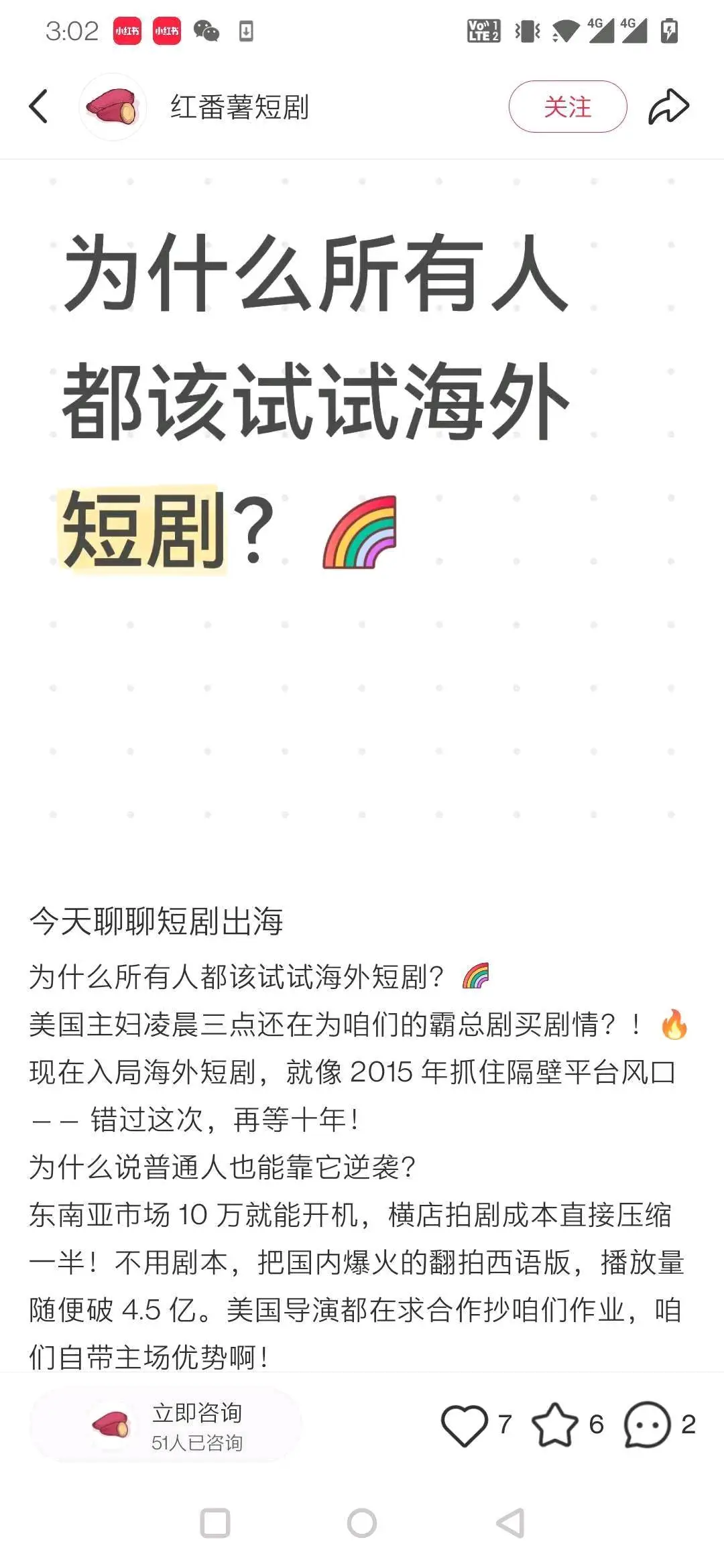
Task: Open recent apps from the navigation bar
Action: pos(215,1523)
